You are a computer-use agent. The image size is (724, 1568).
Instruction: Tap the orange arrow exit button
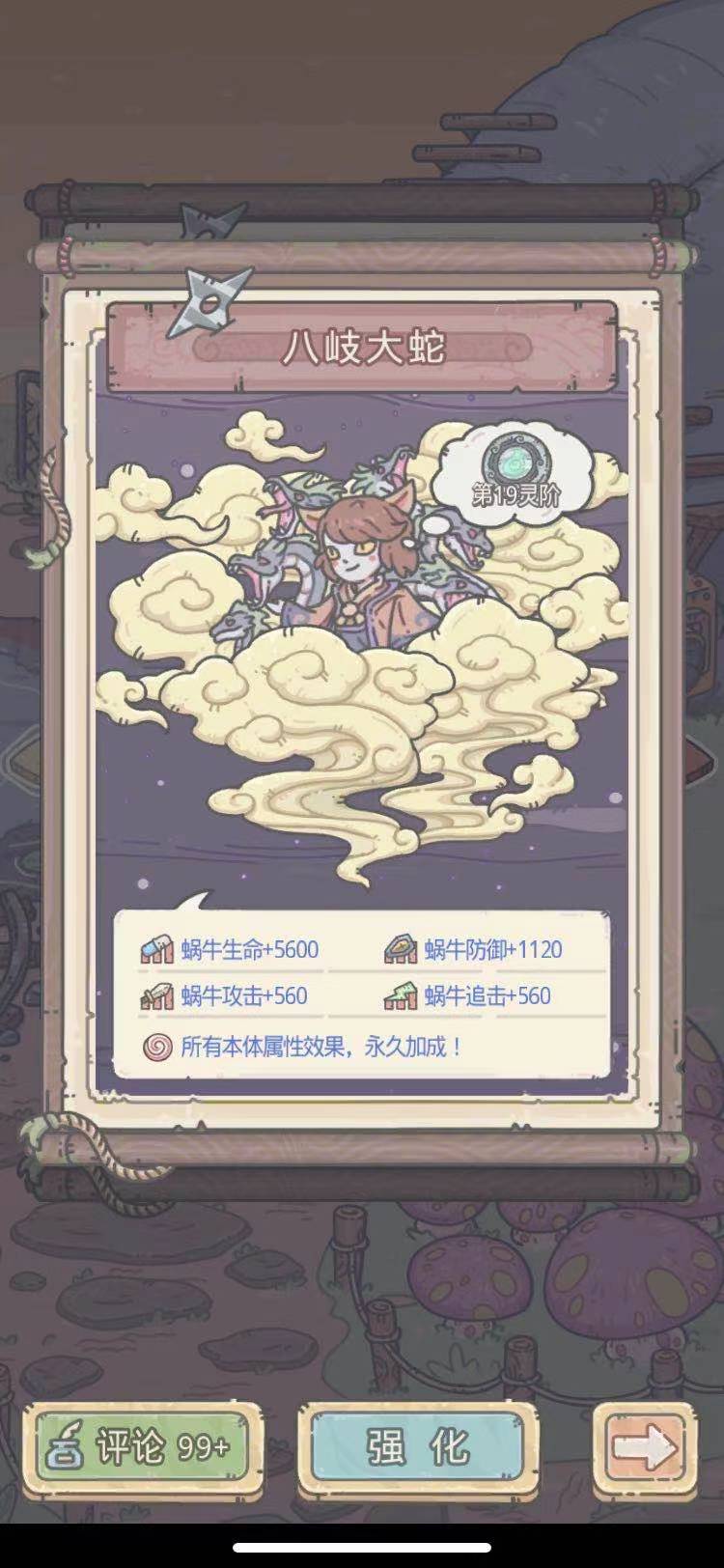click(x=645, y=1447)
